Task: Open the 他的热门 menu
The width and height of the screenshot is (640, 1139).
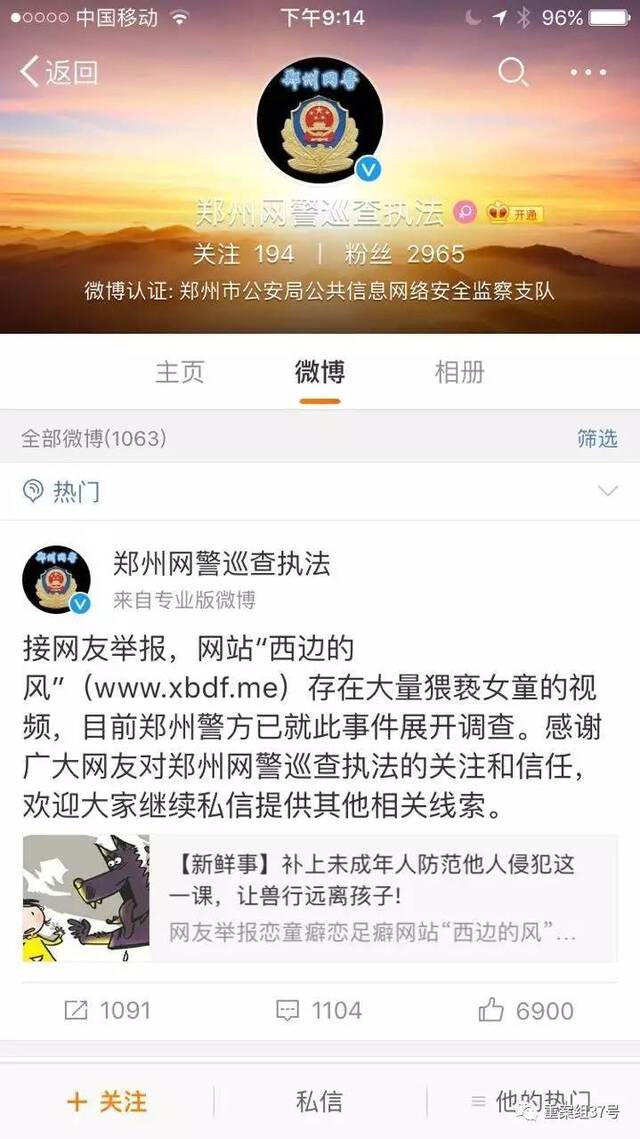Action: point(532,1102)
